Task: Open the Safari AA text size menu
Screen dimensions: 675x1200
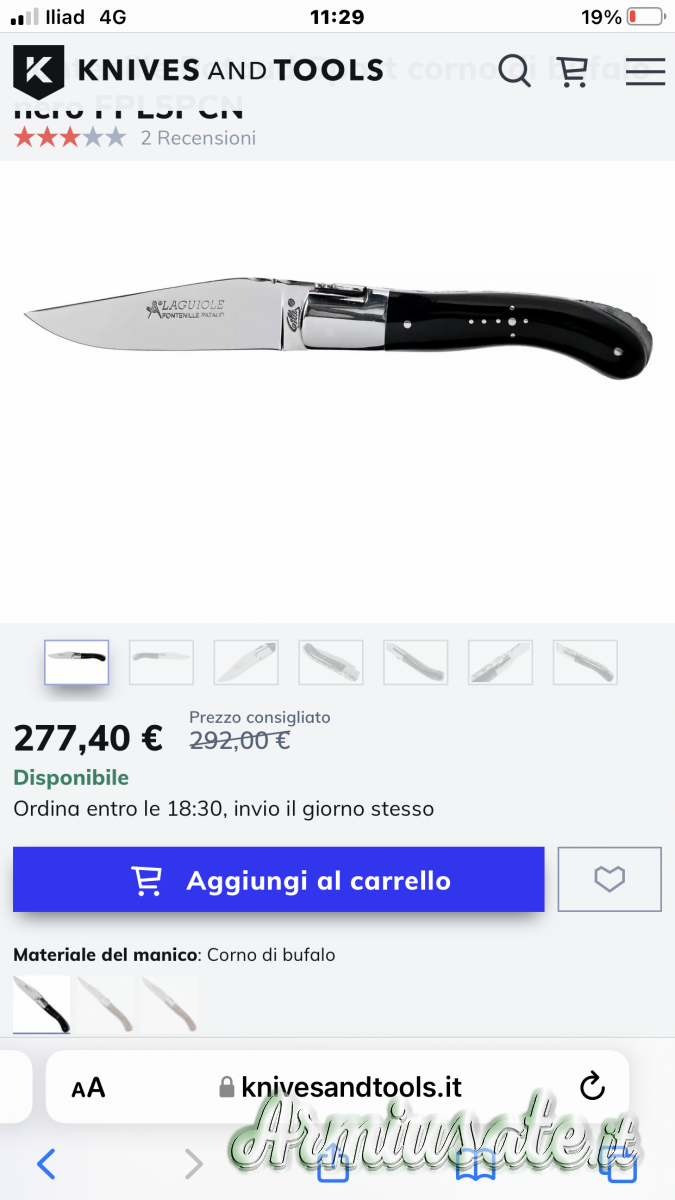Action: point(88,1088)
